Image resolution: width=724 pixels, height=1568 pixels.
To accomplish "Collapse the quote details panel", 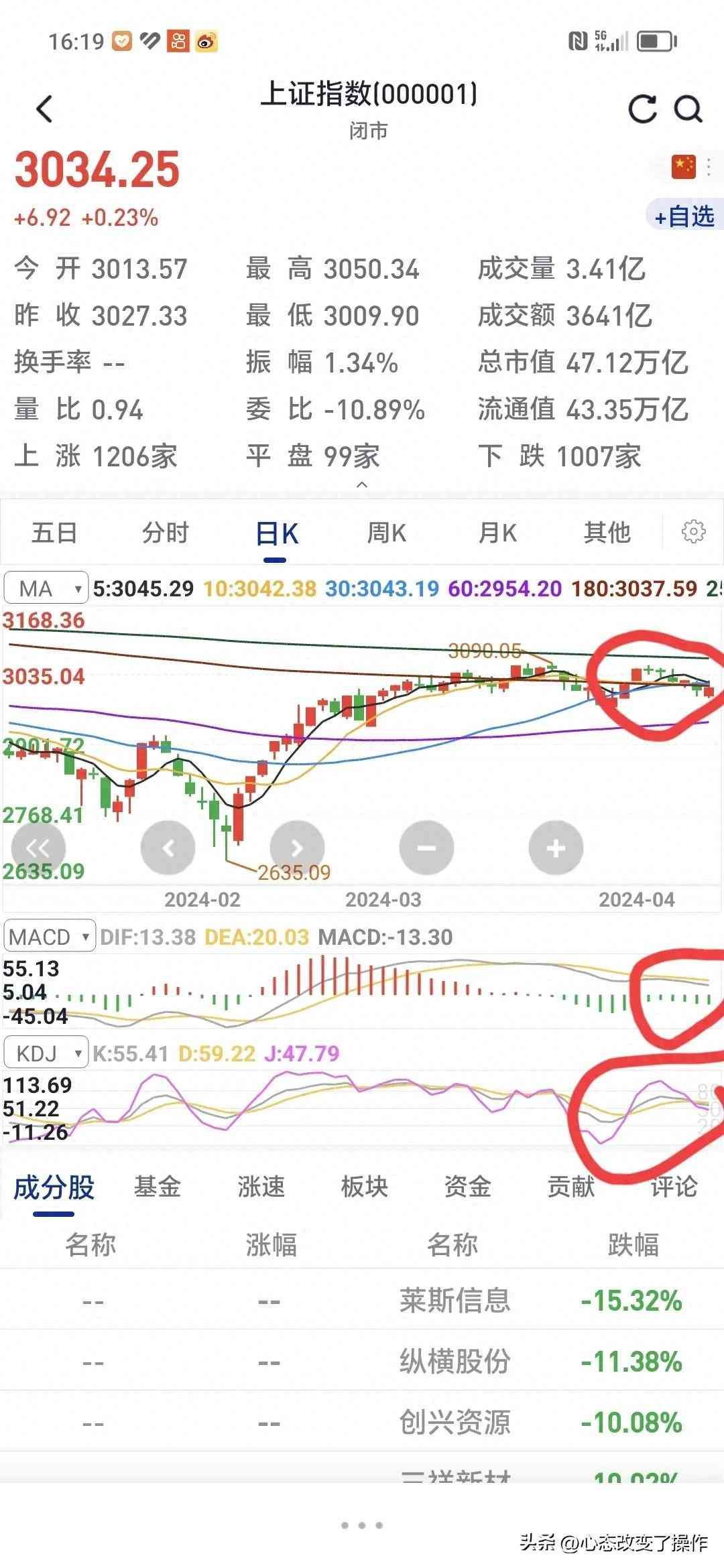I will pos(362,484).
